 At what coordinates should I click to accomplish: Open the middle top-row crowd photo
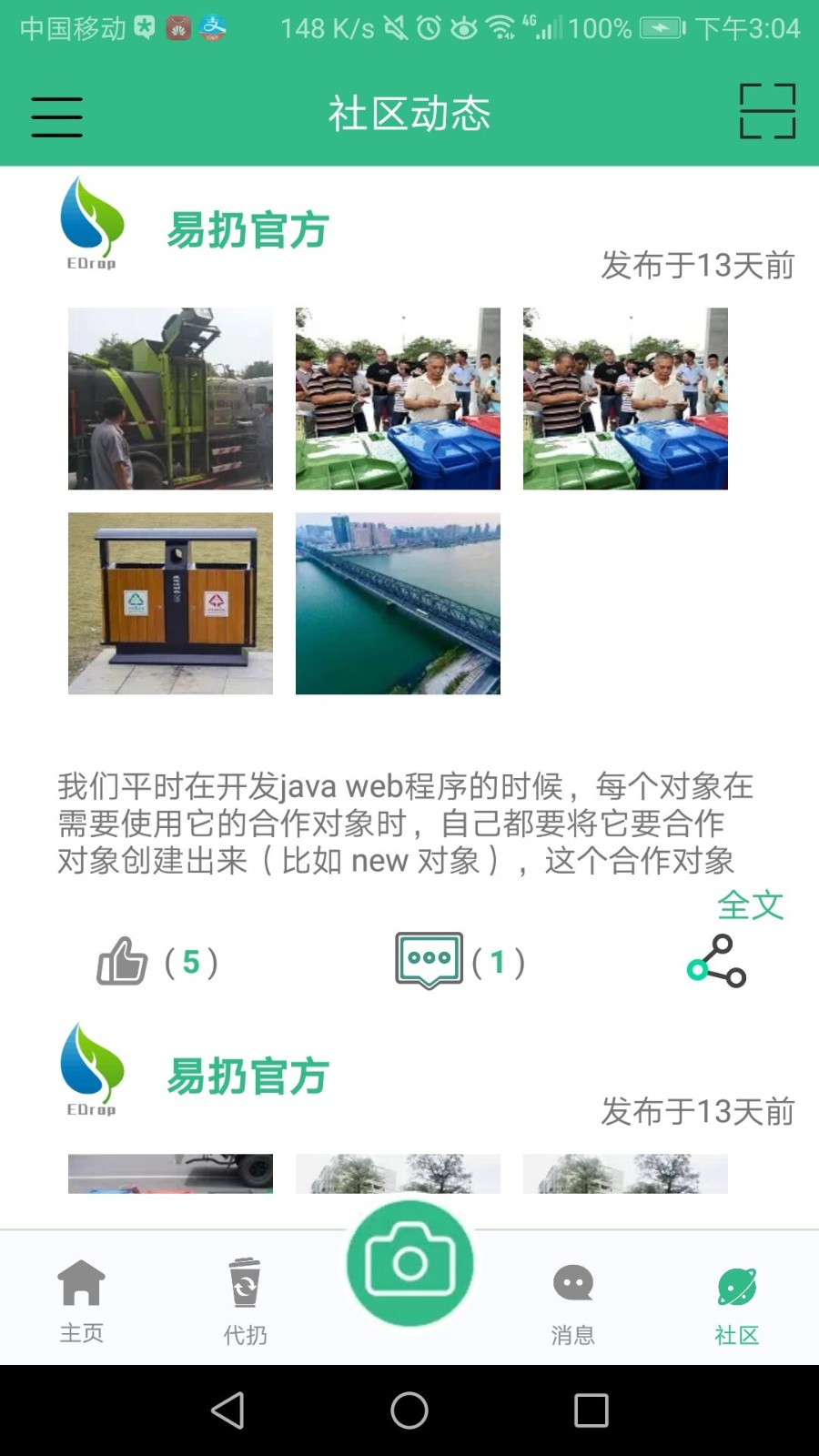click(x=398, y=399)
